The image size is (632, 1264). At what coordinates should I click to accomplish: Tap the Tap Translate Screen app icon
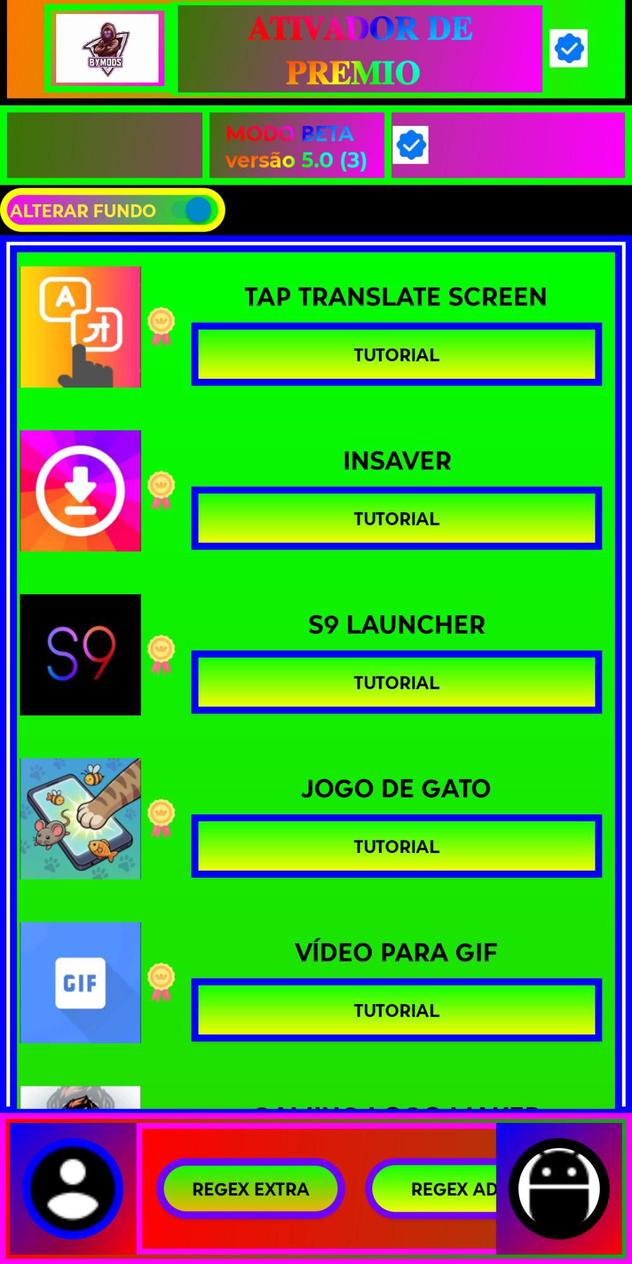click(x=81, y=327)
